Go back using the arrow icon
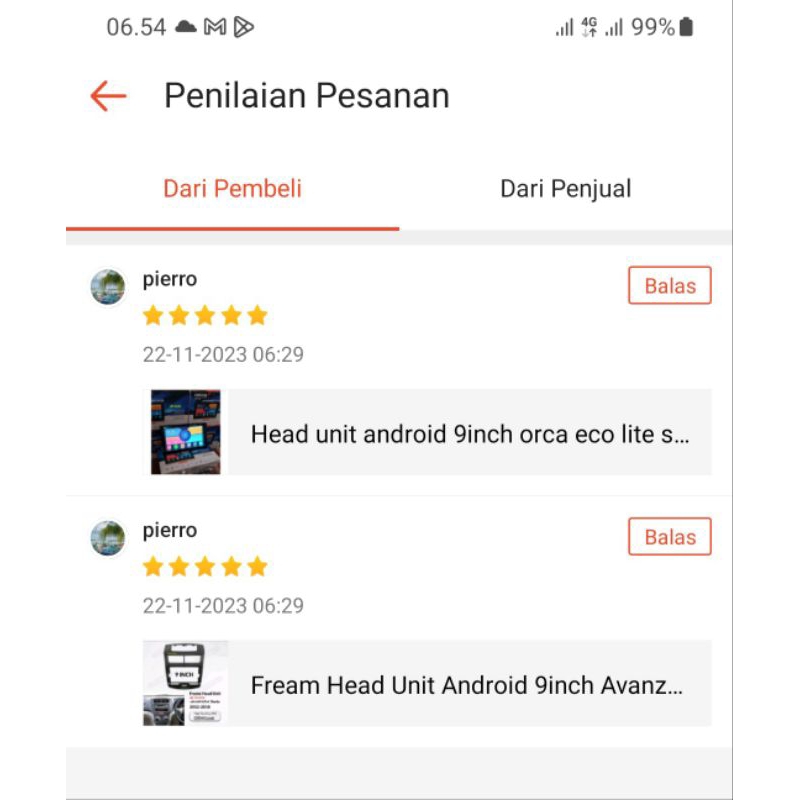The image size is (800, 800). point(108,96)
